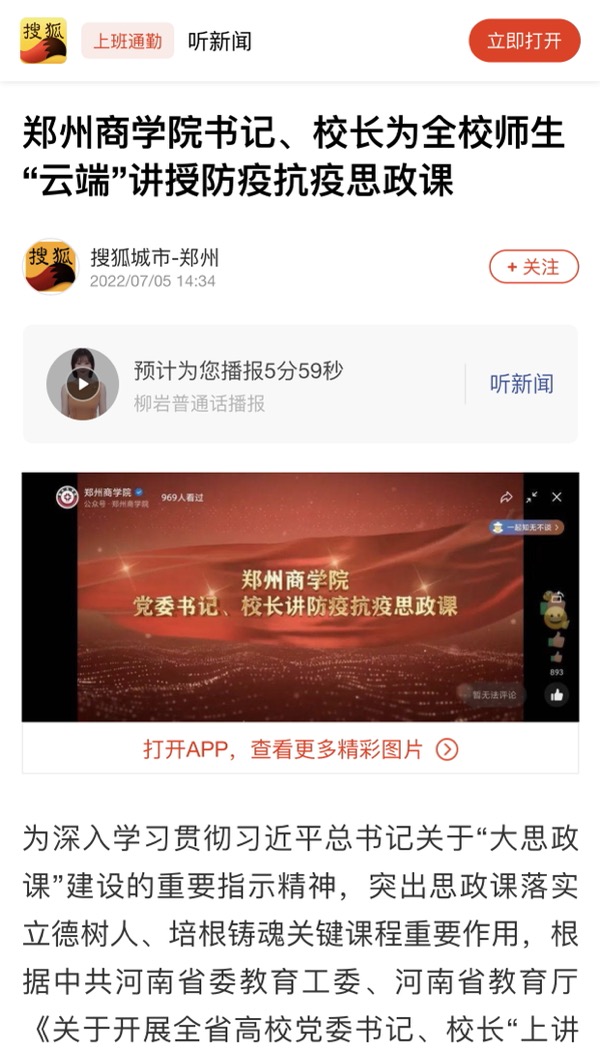Tap 听新闻 beside the broadcast card

[521, 384]
